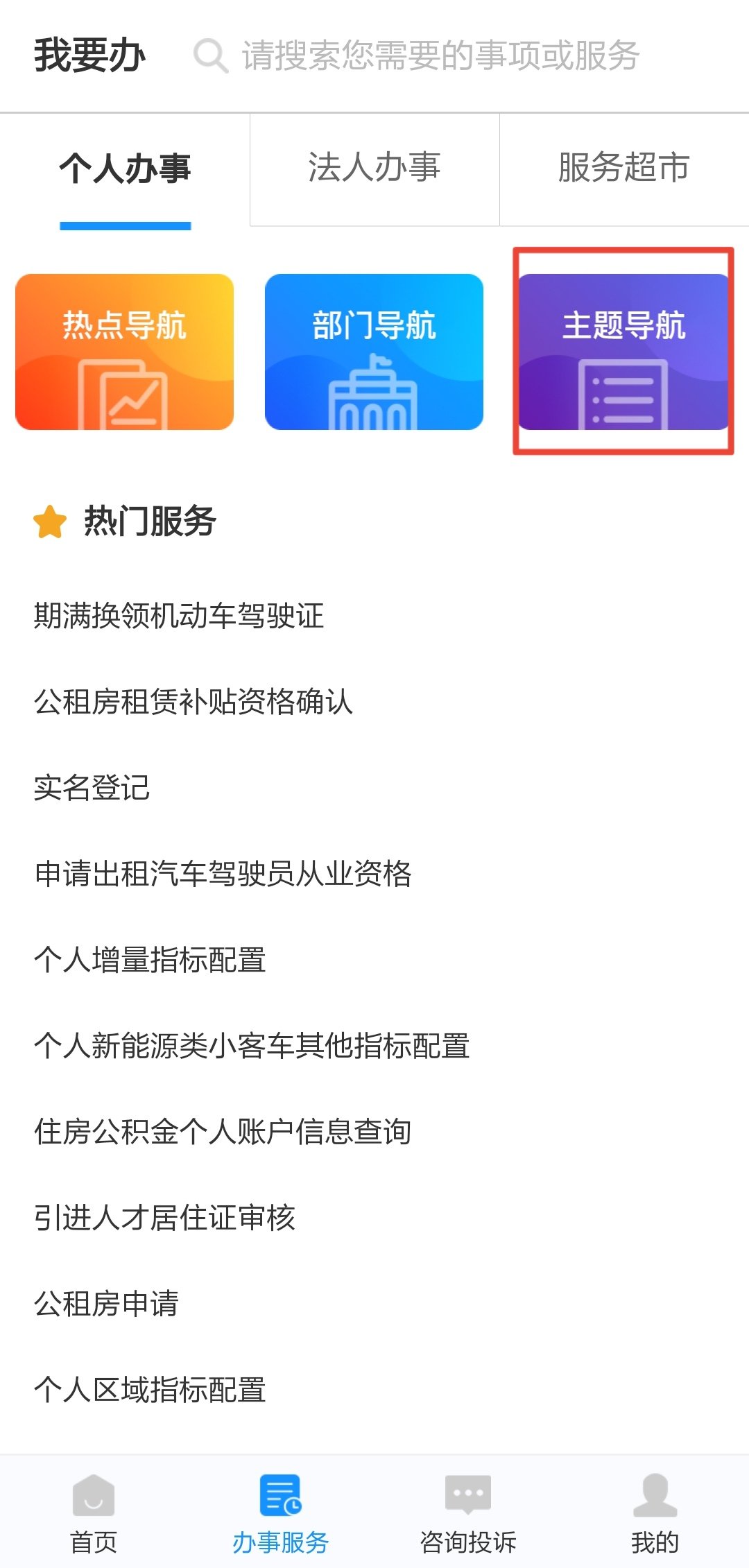This screenshot has height=1568, width=749.
Task: Open 个人新能源类小客车其他指标配置
Action: [x=252, y=1046]
